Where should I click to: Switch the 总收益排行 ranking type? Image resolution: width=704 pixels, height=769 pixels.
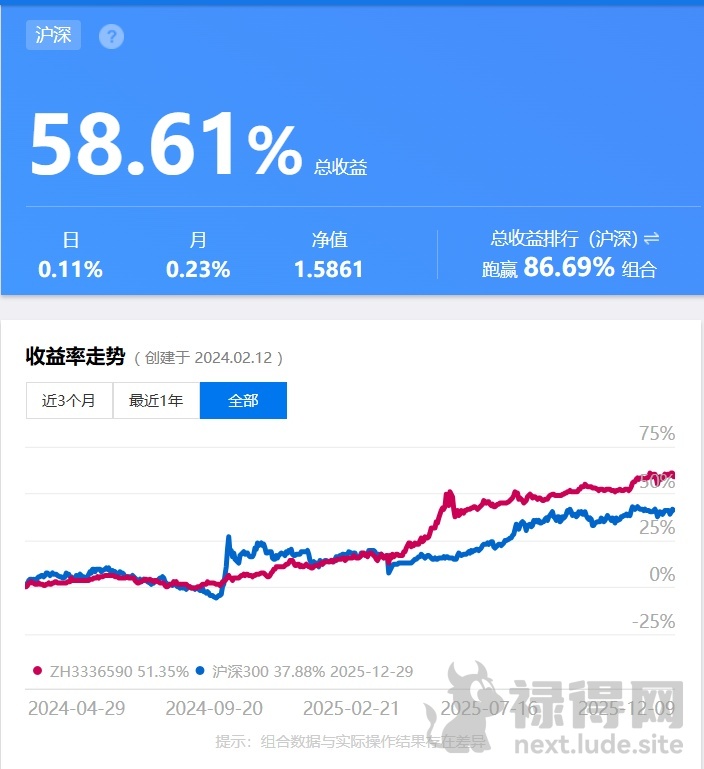[651, 238]
